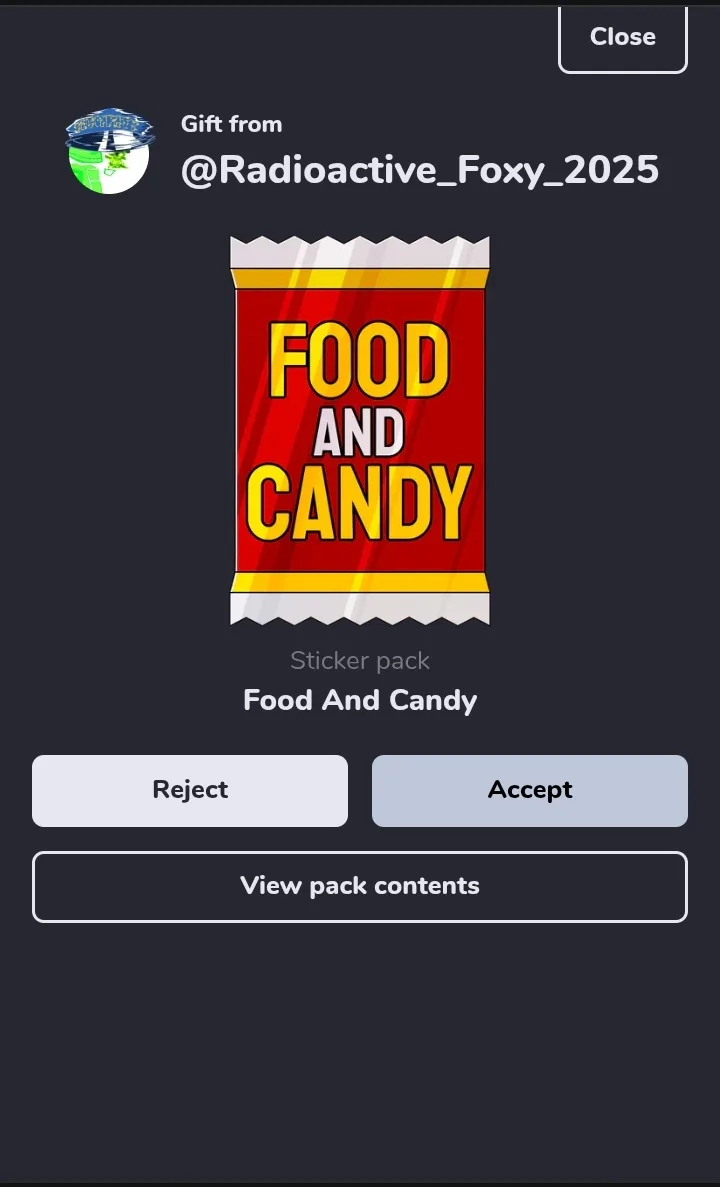
Task: Open Radioactive_Foxy_2025's profile avatar
Action: point(109,151)
